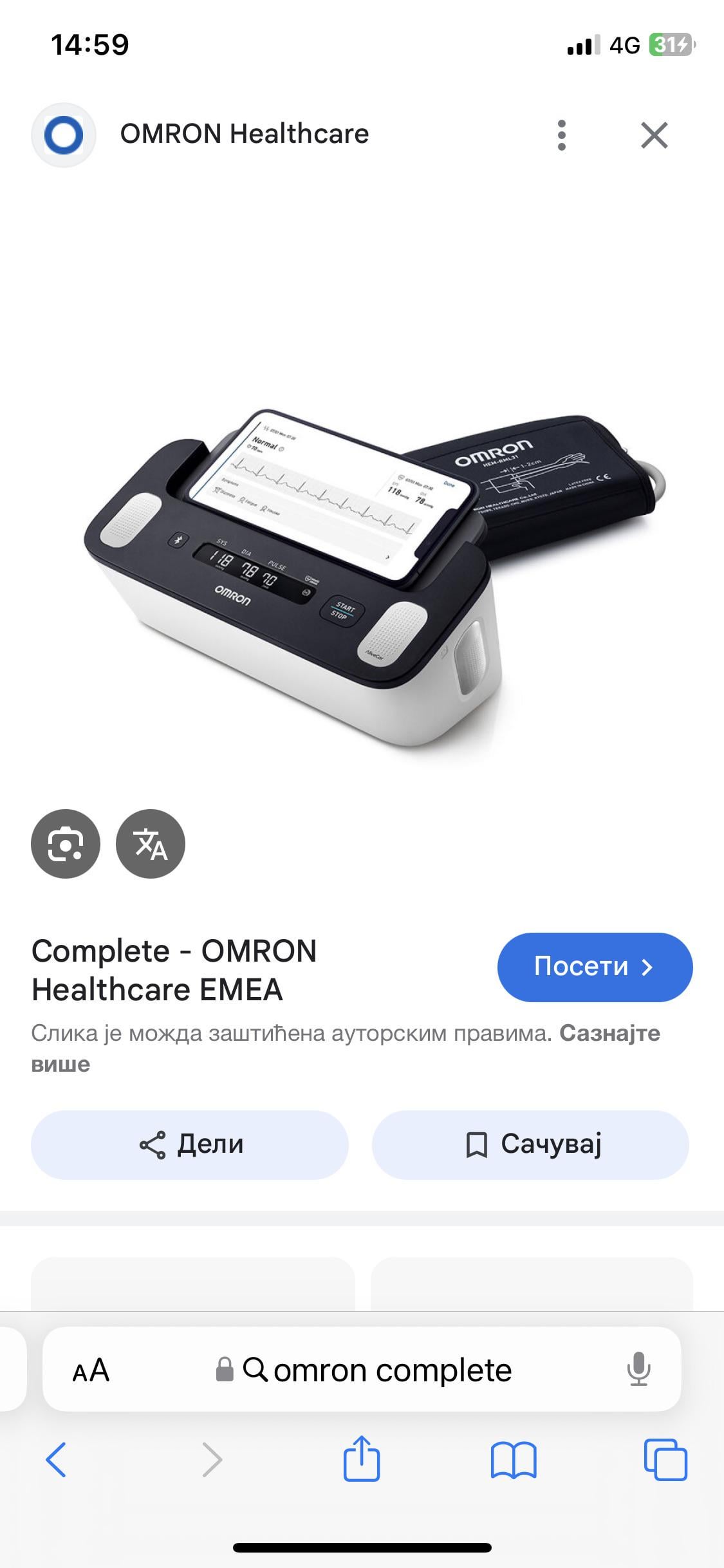724x1568 pixels.
Task: Open the OMRON product image
Action: pyautogui.click(x=373, y=579)
